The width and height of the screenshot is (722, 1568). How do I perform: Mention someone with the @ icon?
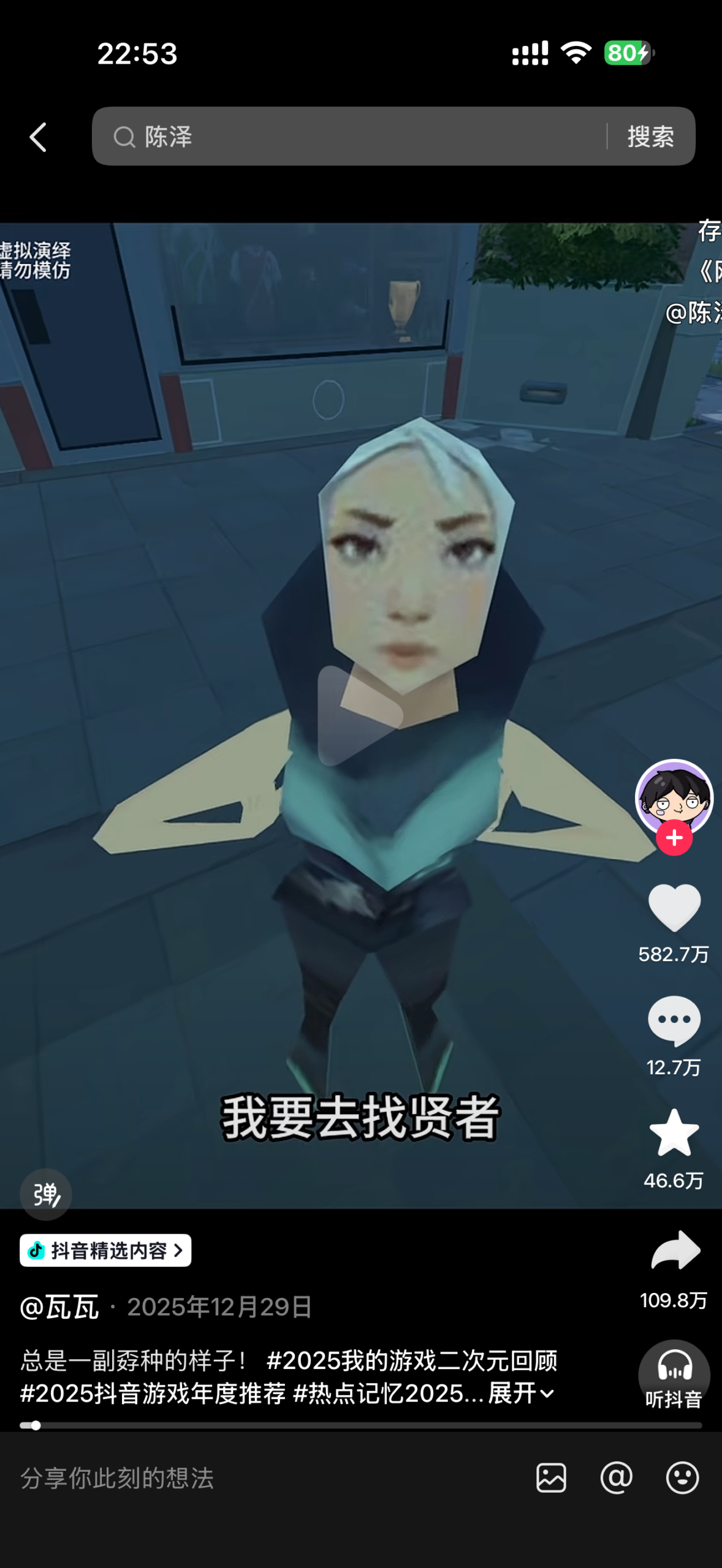click(616, 1478)
